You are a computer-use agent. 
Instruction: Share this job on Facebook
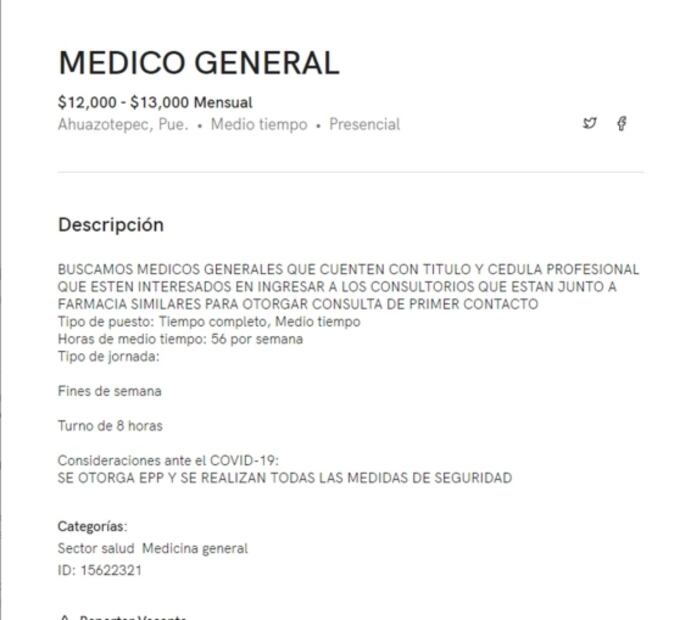[621, 124]
